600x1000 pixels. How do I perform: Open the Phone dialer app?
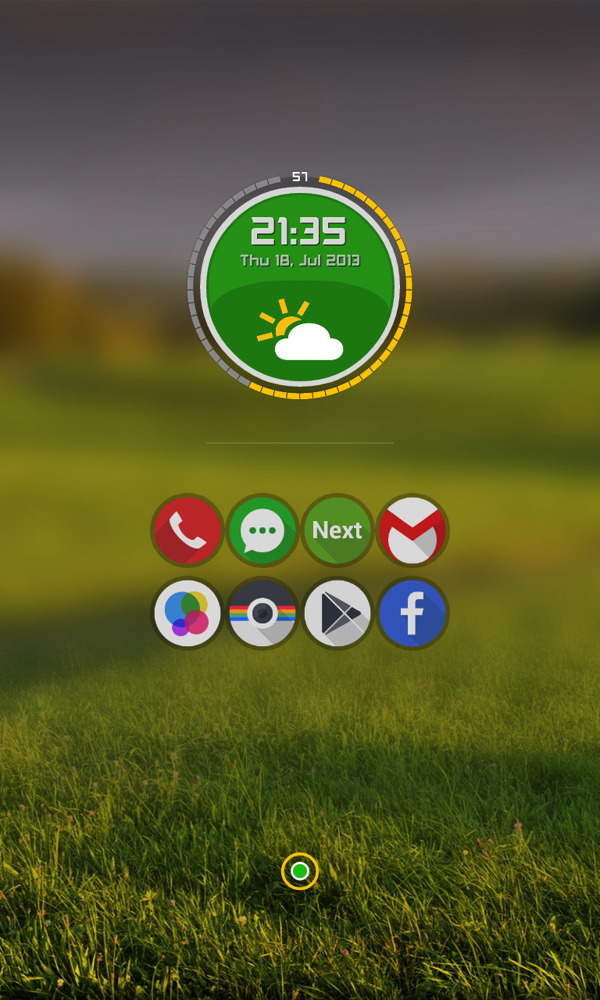pos(187,530)
